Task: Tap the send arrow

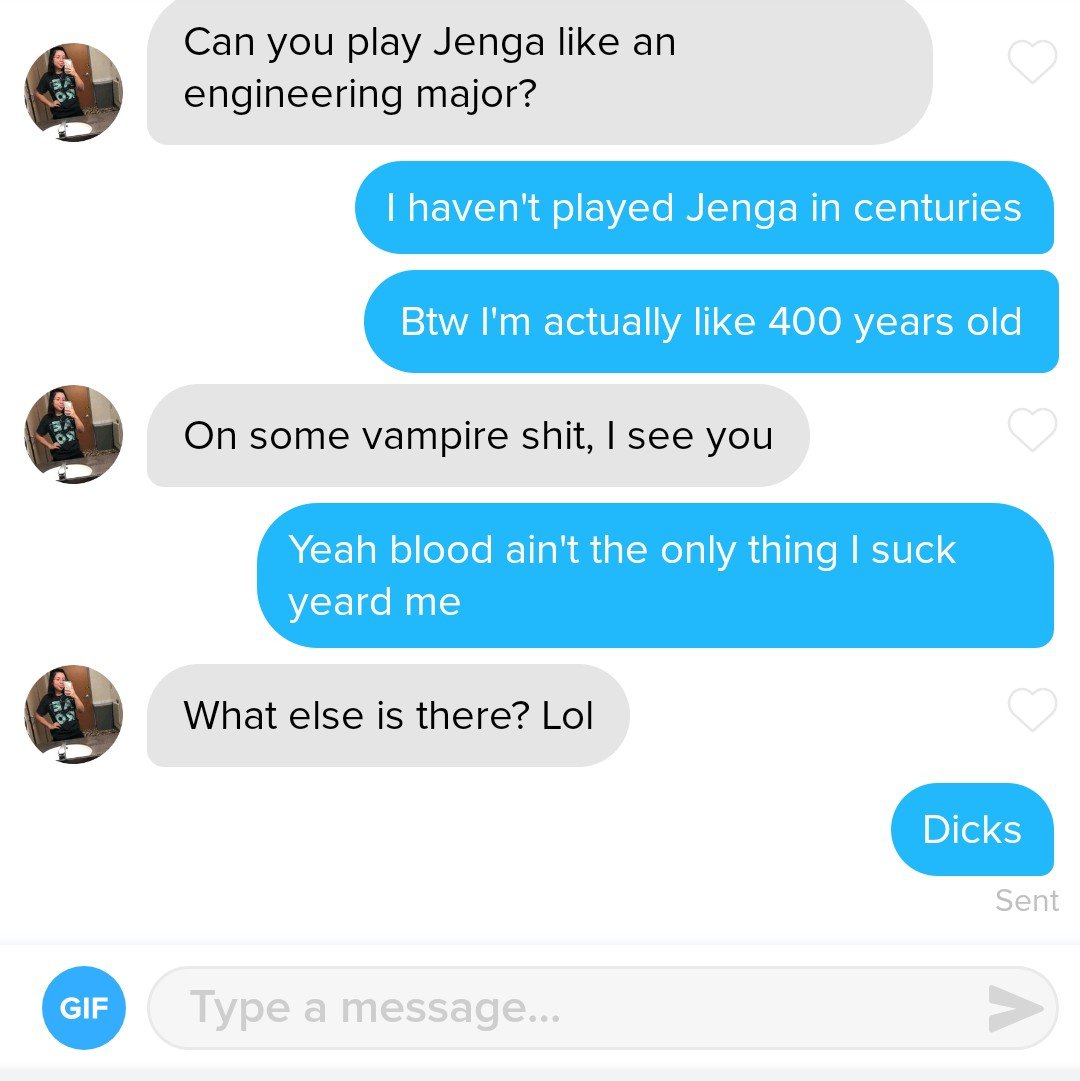Action: [1016, 1008]
